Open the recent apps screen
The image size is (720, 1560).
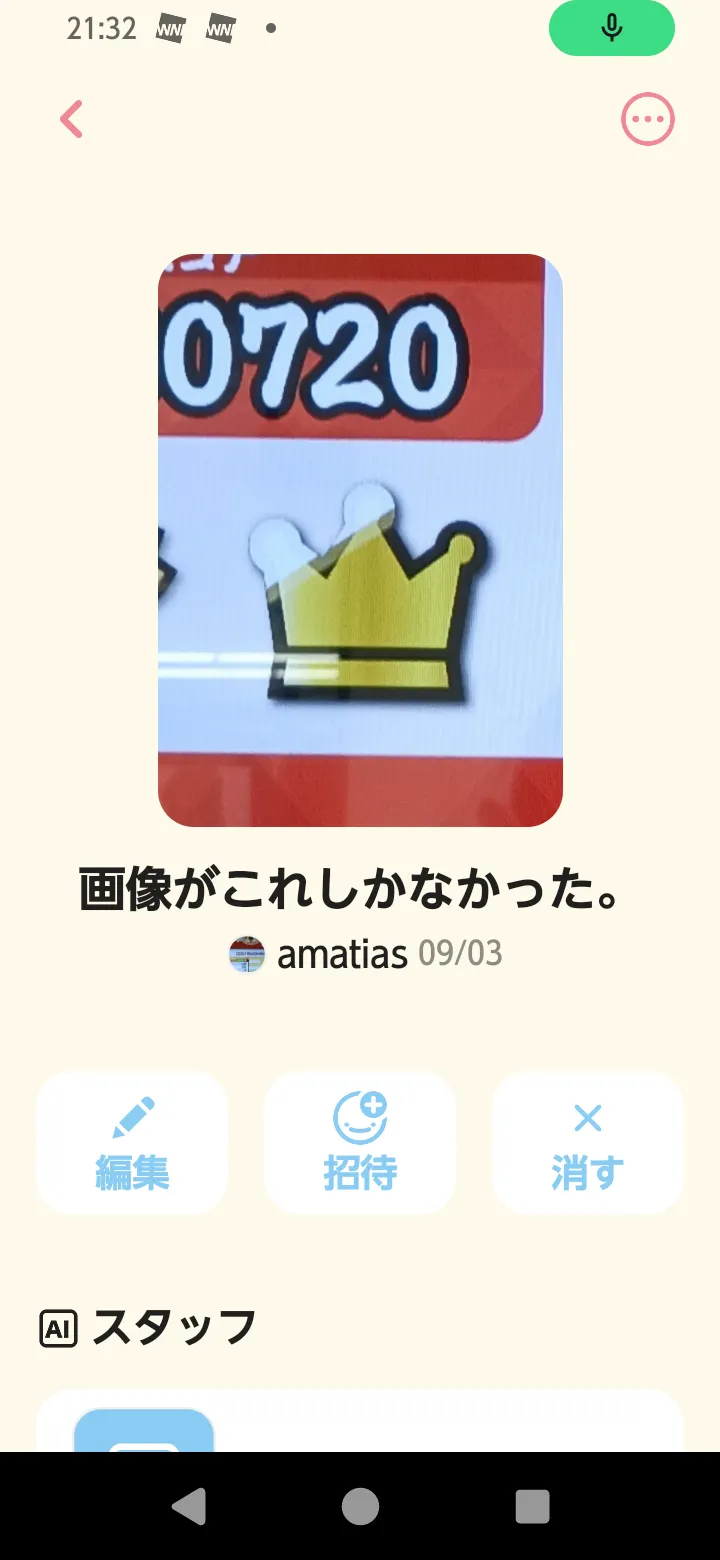(532, 1506)
